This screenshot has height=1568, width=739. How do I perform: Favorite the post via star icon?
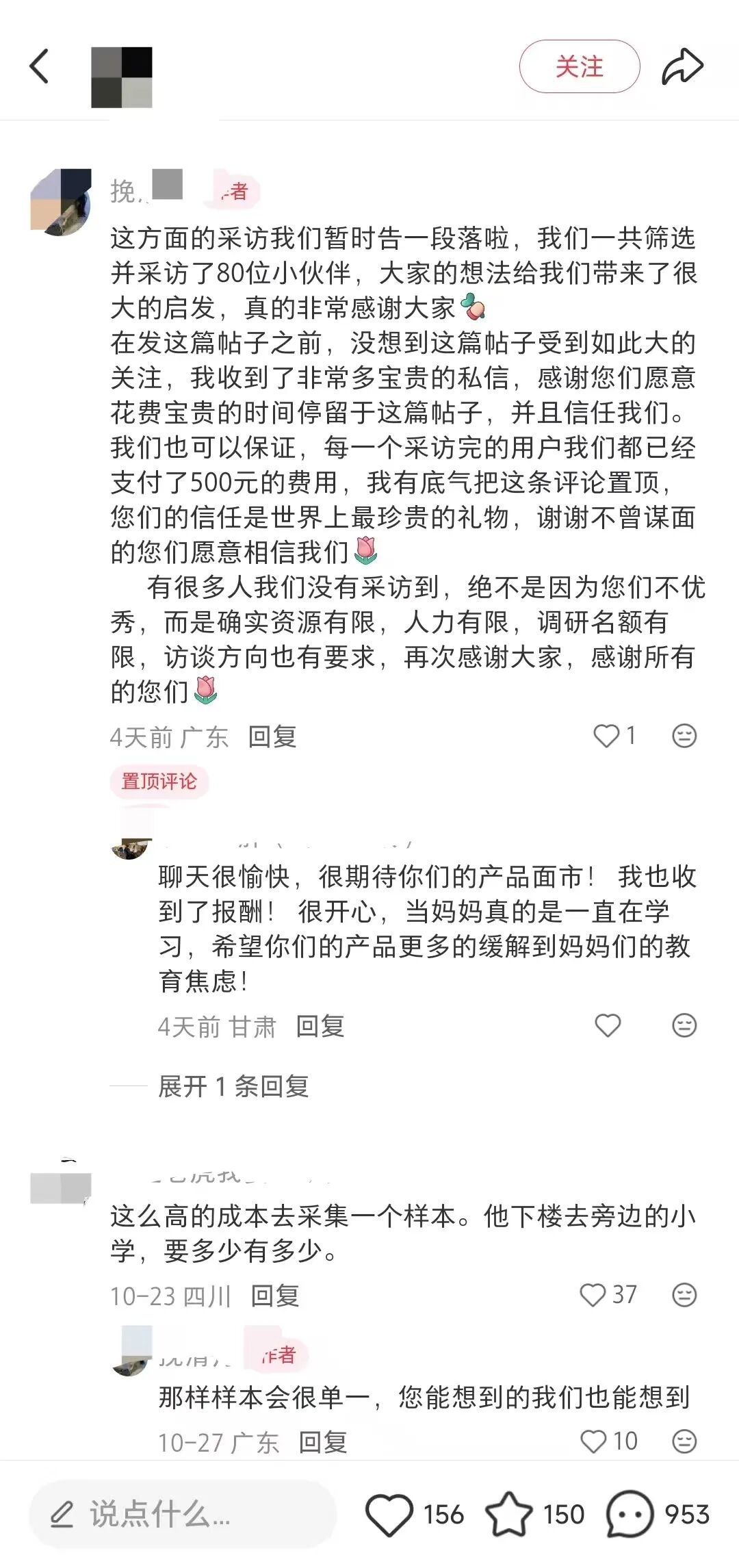(x=508, y=1514)
